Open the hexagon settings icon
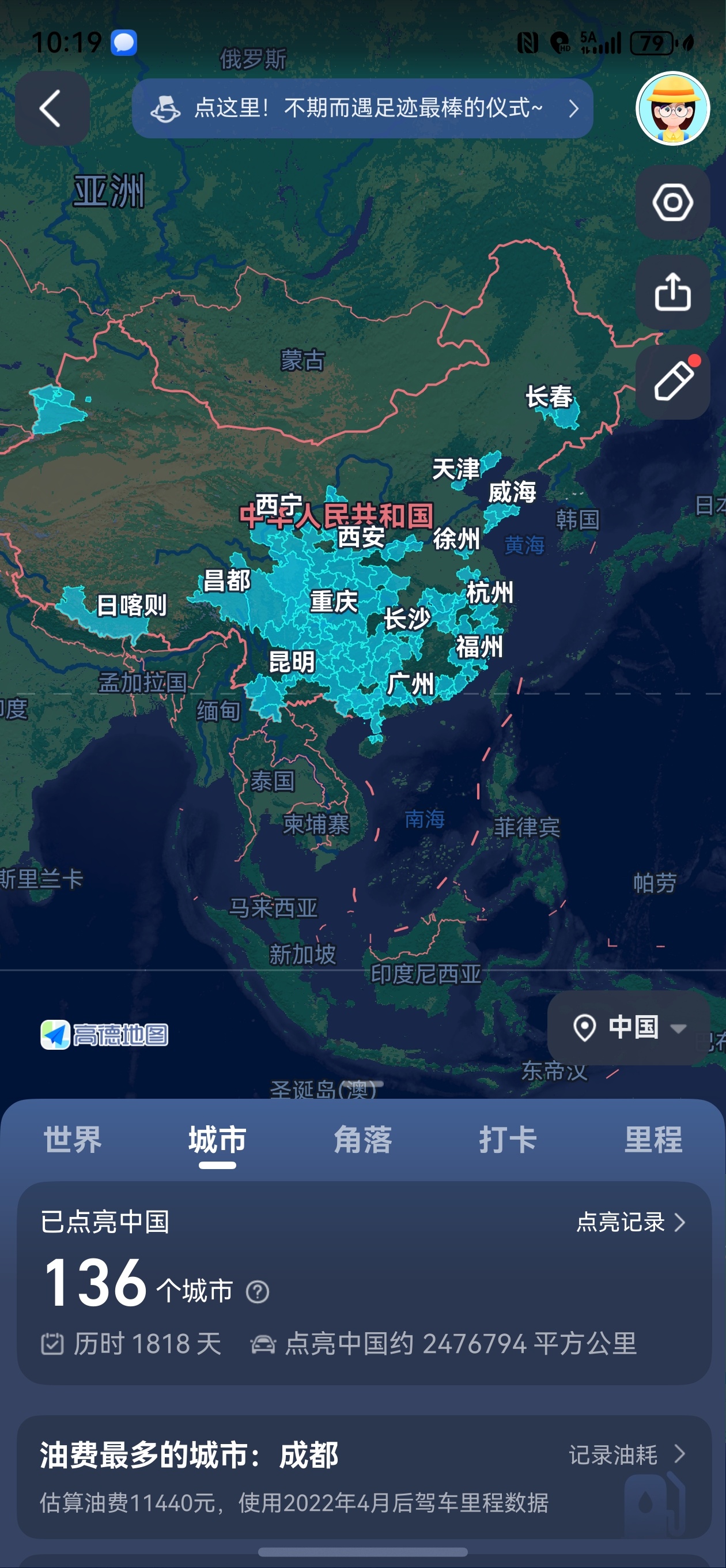 (x=672, y=202)
